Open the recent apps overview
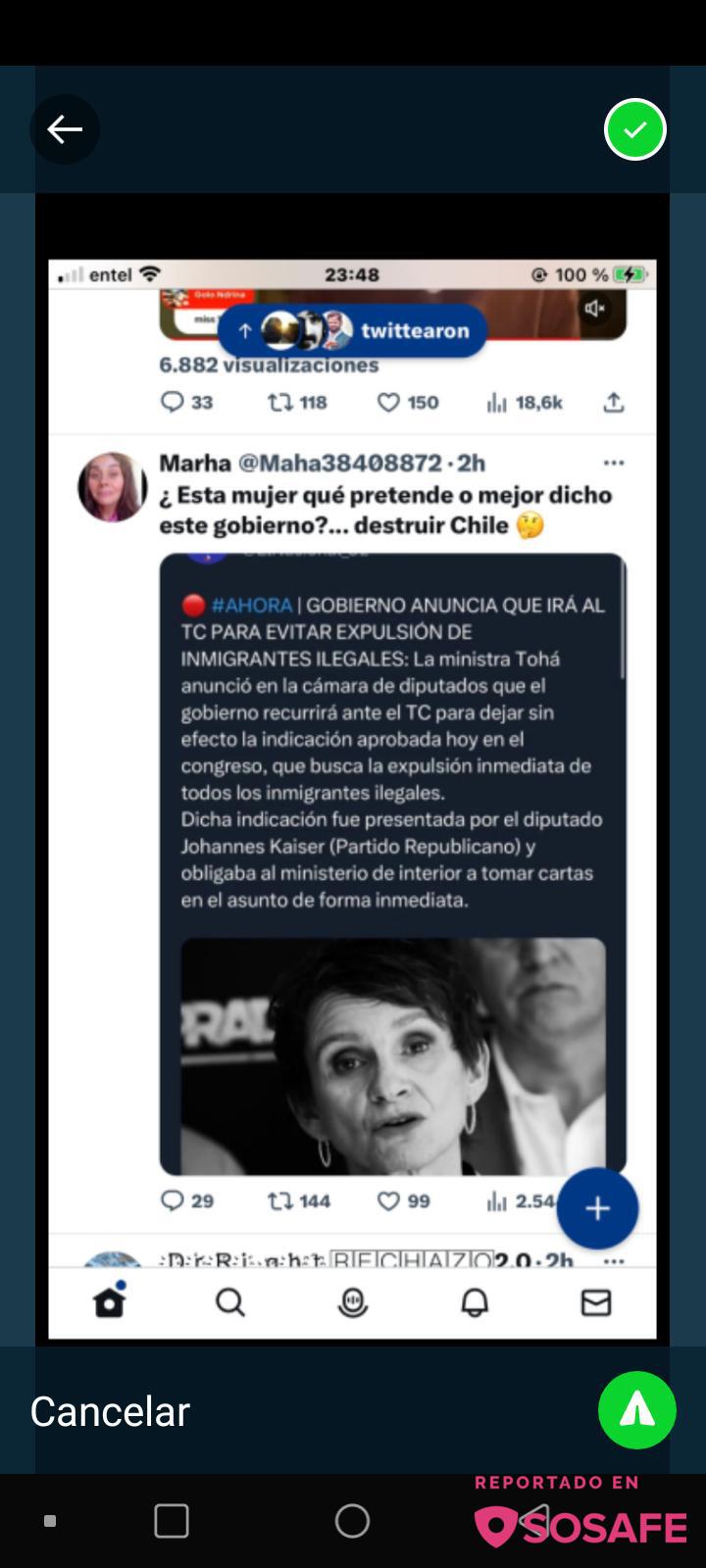The image size is (706, 1568). tap(172, 1521)
